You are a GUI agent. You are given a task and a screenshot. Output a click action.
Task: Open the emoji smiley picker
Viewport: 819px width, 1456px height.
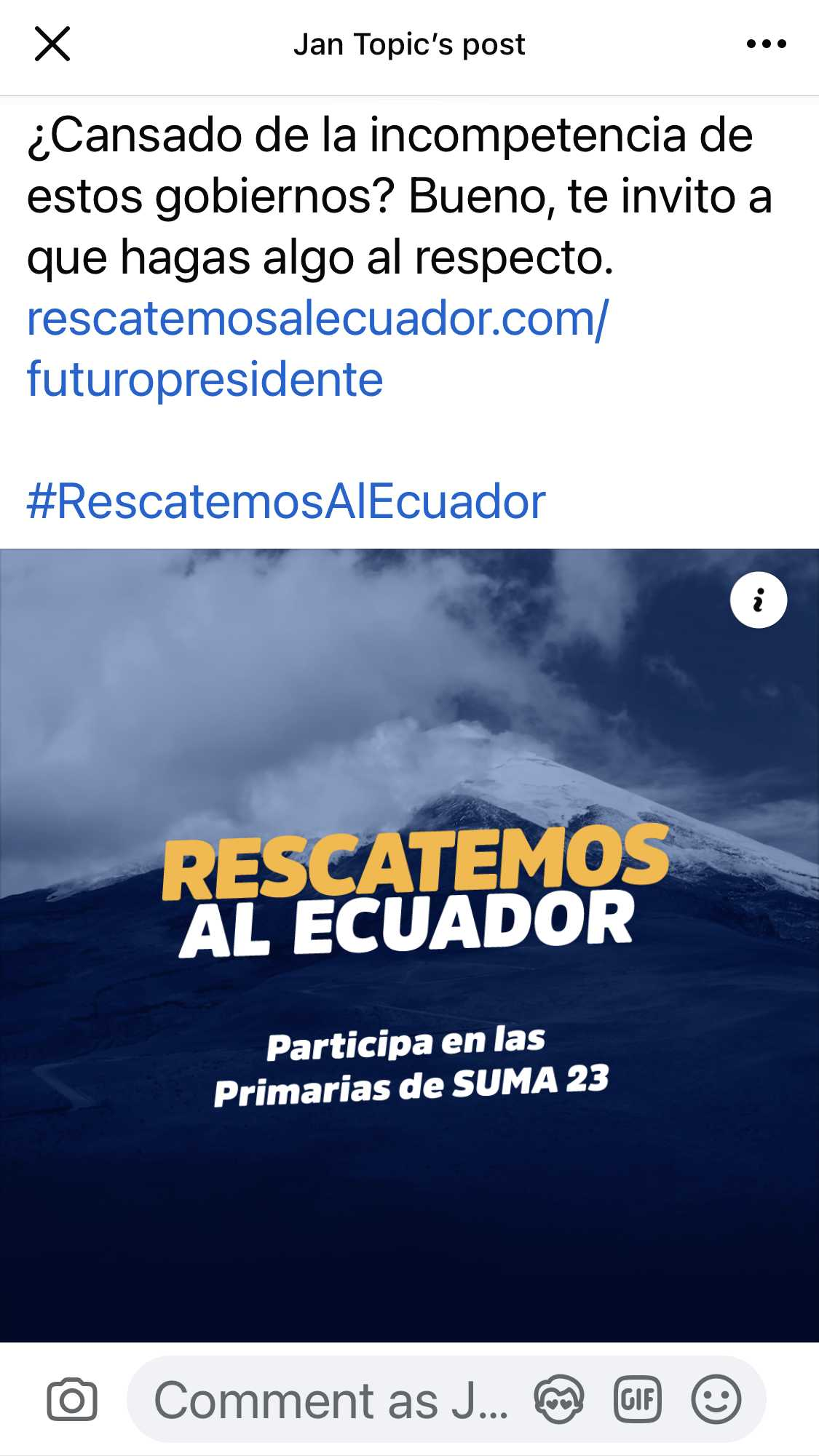(716, 1399)
